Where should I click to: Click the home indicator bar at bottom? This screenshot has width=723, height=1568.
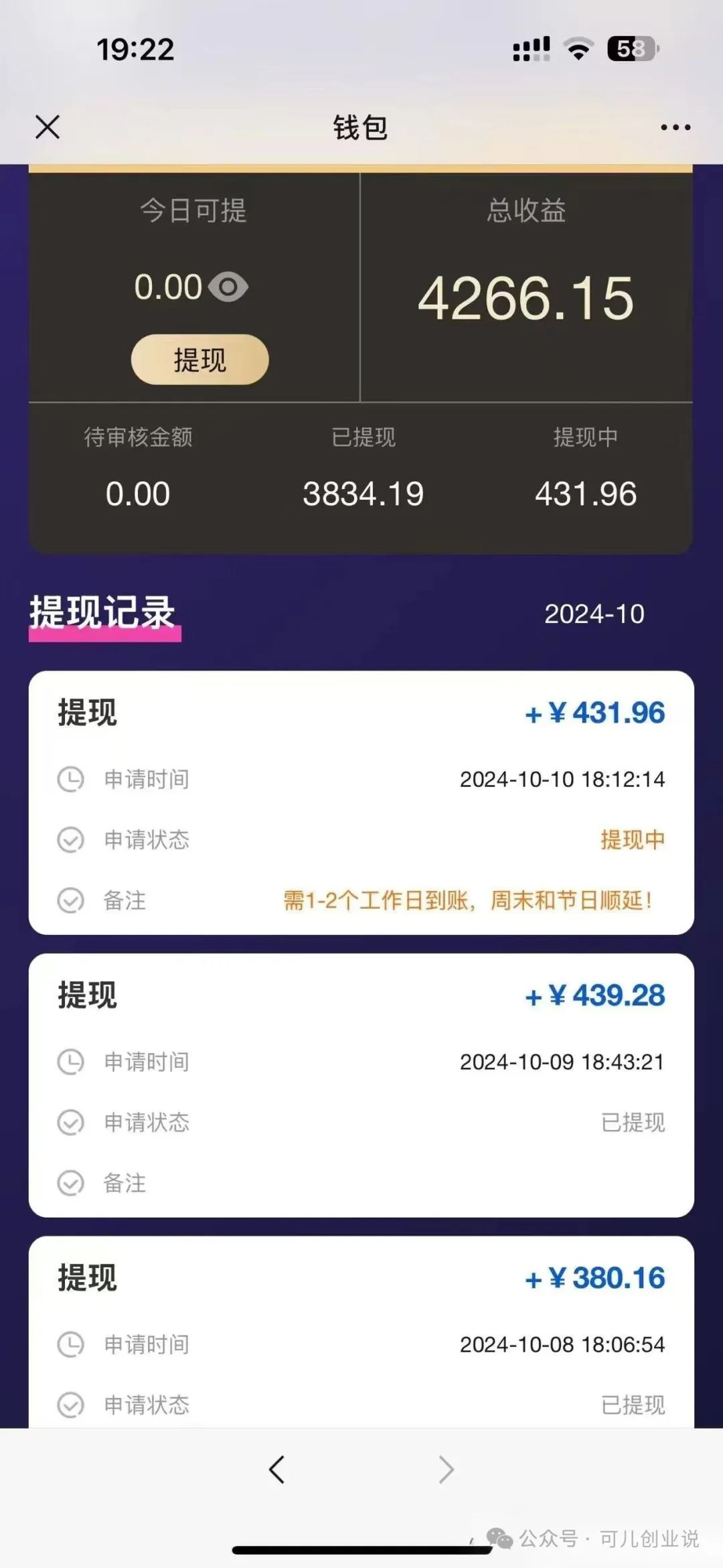pyautogui.click(x=361, y=1547)
